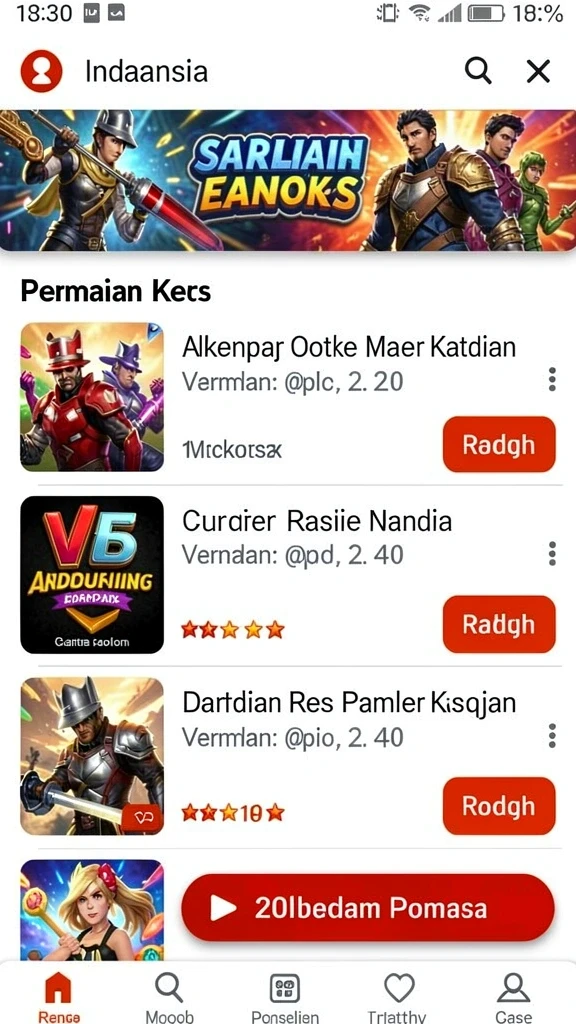Switch to the Case profile tab

point(513,997)
